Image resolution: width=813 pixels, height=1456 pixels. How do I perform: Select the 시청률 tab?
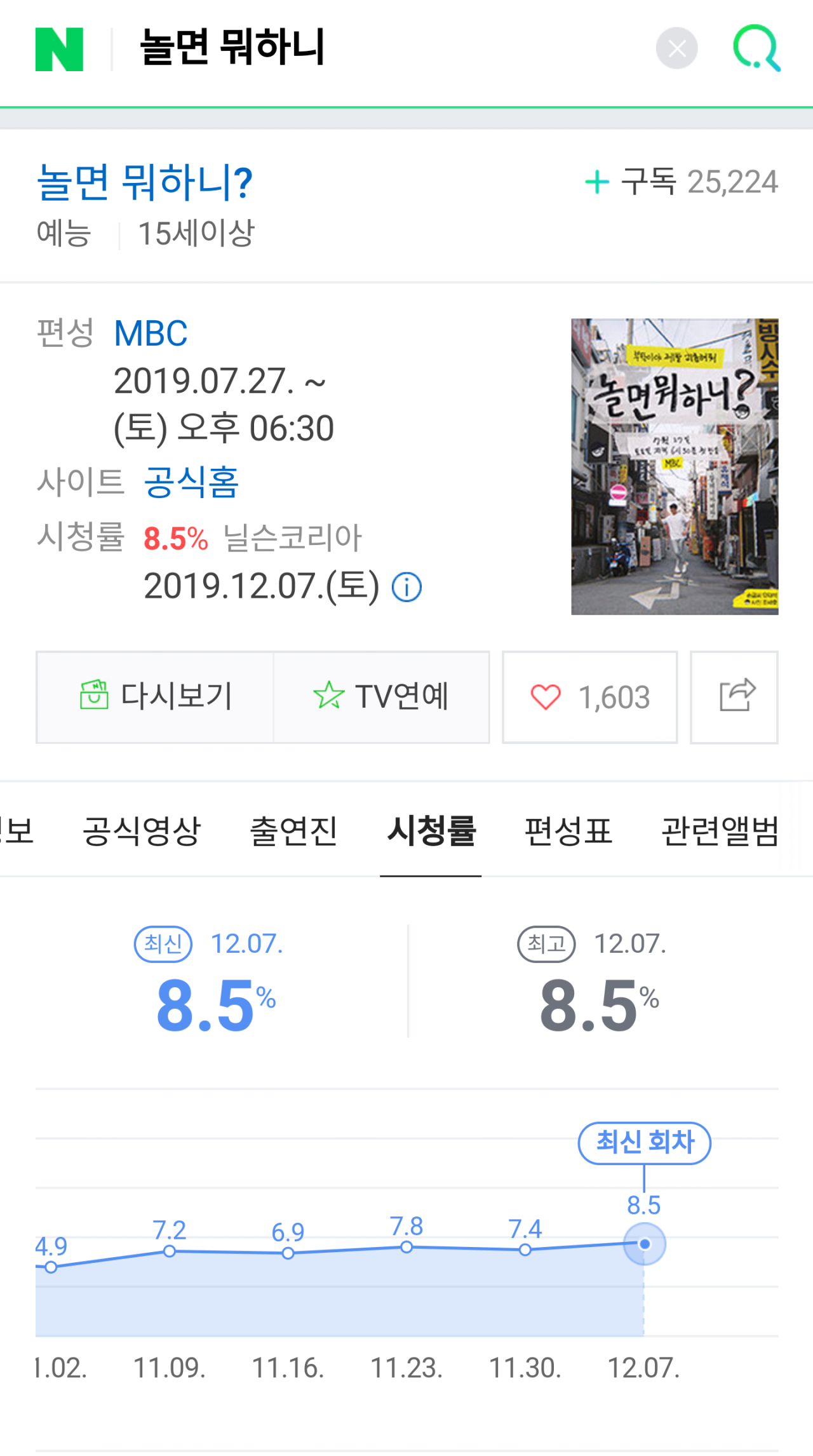[431, 831]
